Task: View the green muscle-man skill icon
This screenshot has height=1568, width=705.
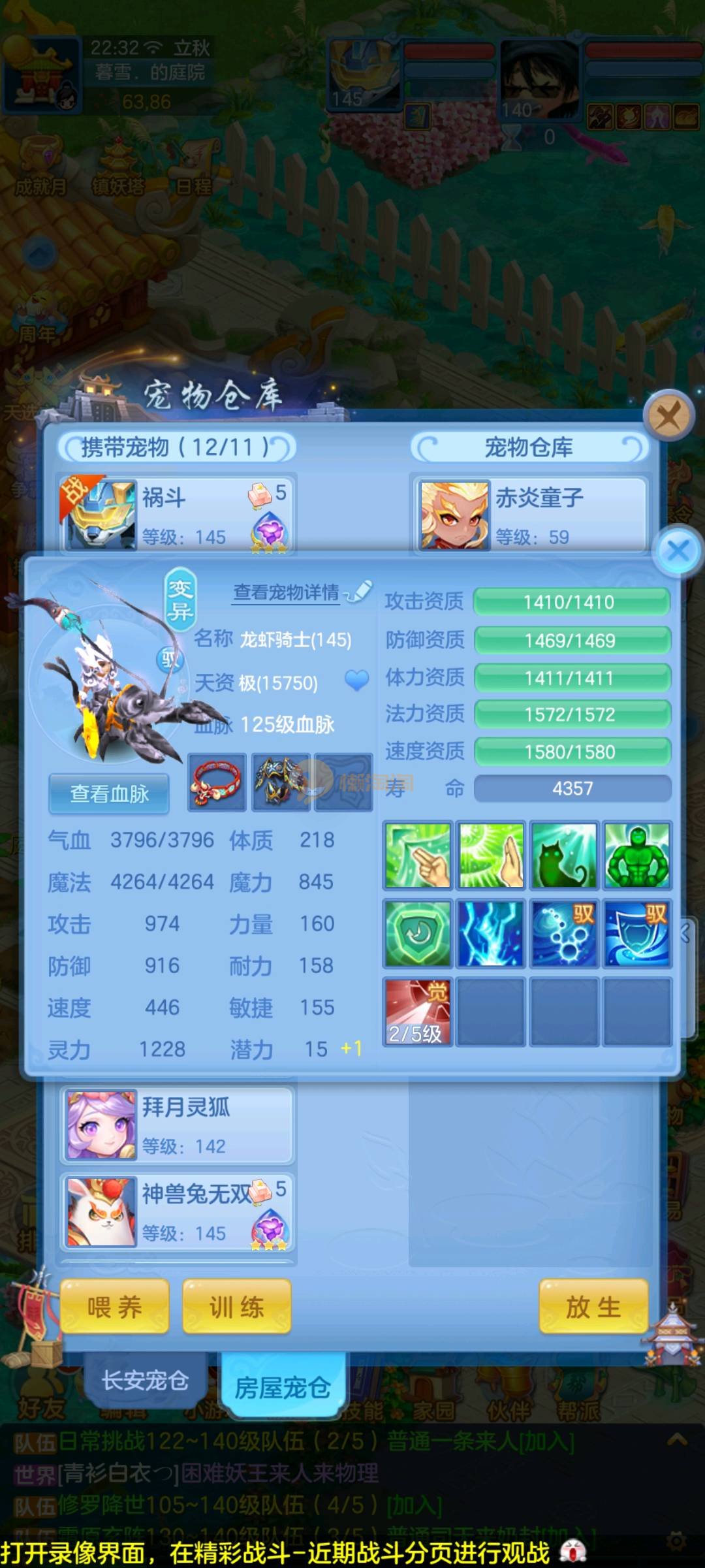Action: 636,856
